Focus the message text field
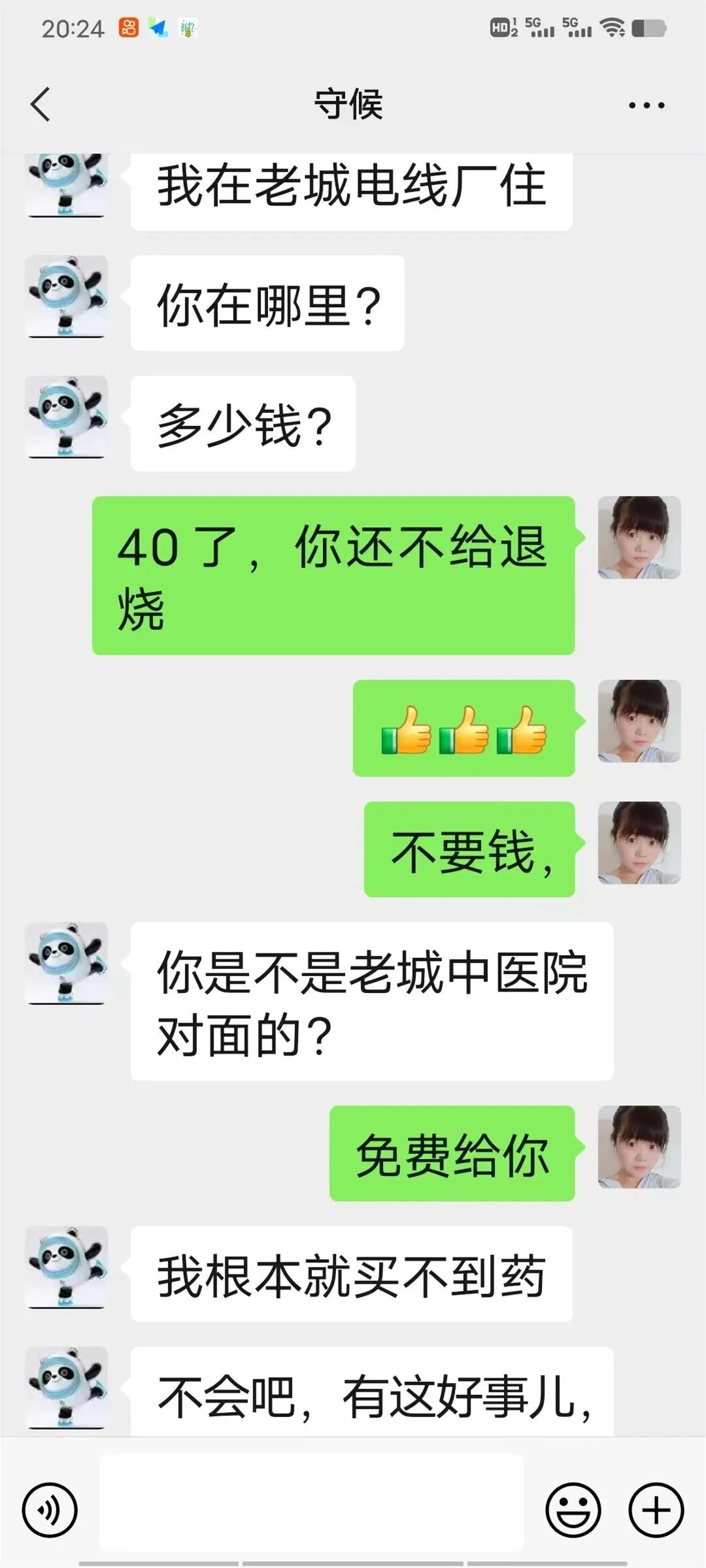The height and width of the screenshot is (1568, 706). tap(311, 1510)
